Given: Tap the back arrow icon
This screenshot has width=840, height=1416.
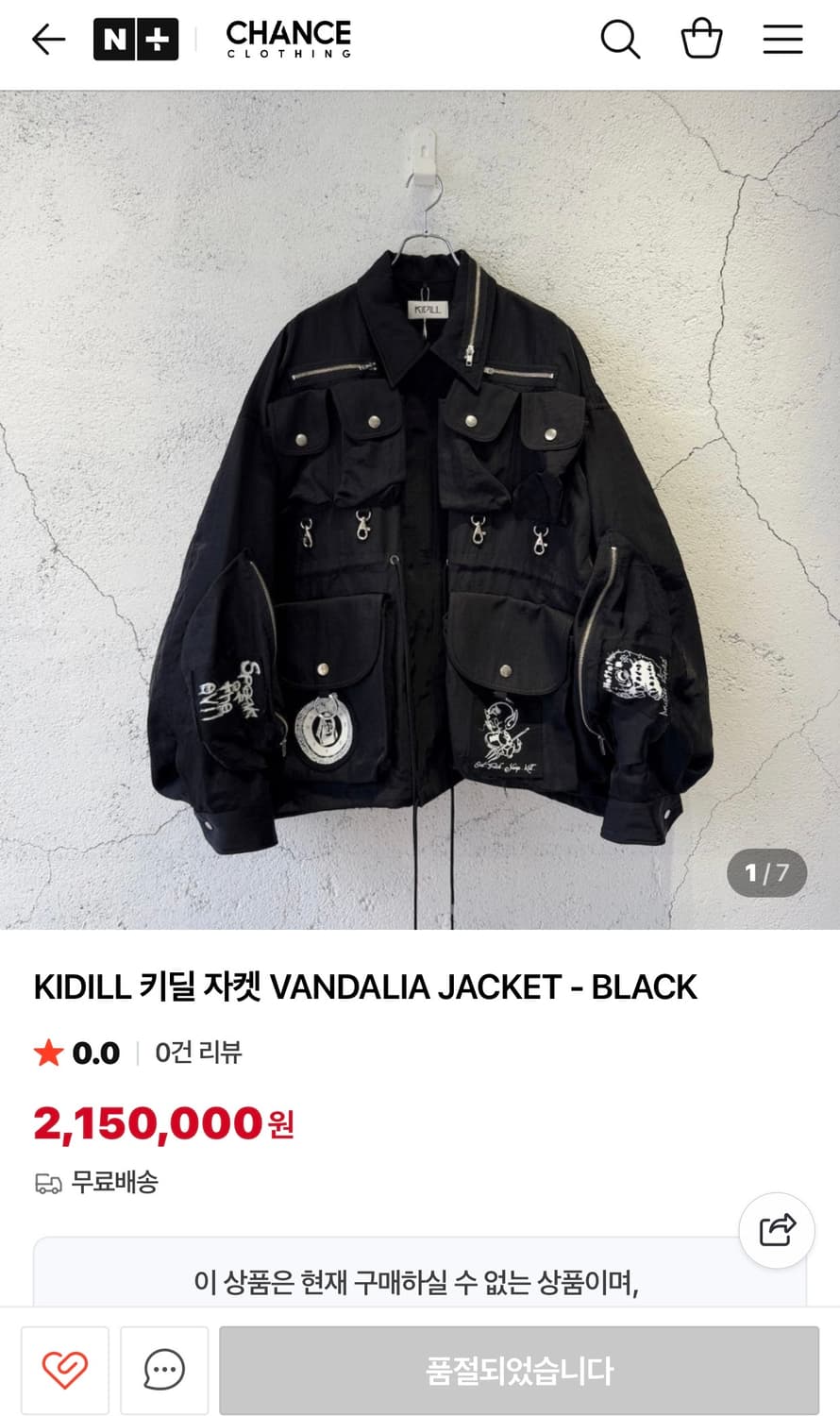Looking at the screenshot, I should 46,40.
